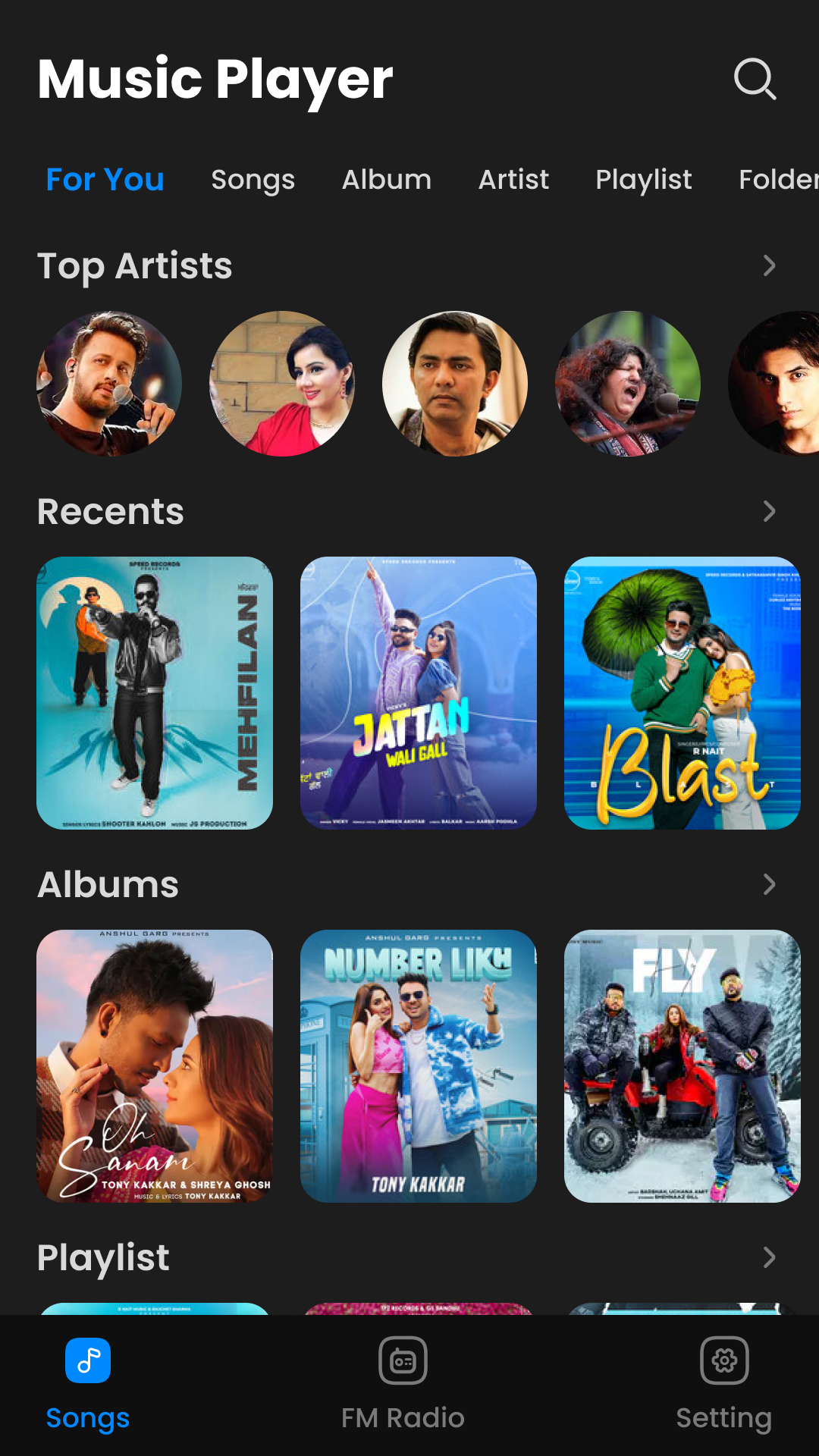Open the Artist tab
Image resolution: width=819 pixels, height=1456 pixels.
513,180
